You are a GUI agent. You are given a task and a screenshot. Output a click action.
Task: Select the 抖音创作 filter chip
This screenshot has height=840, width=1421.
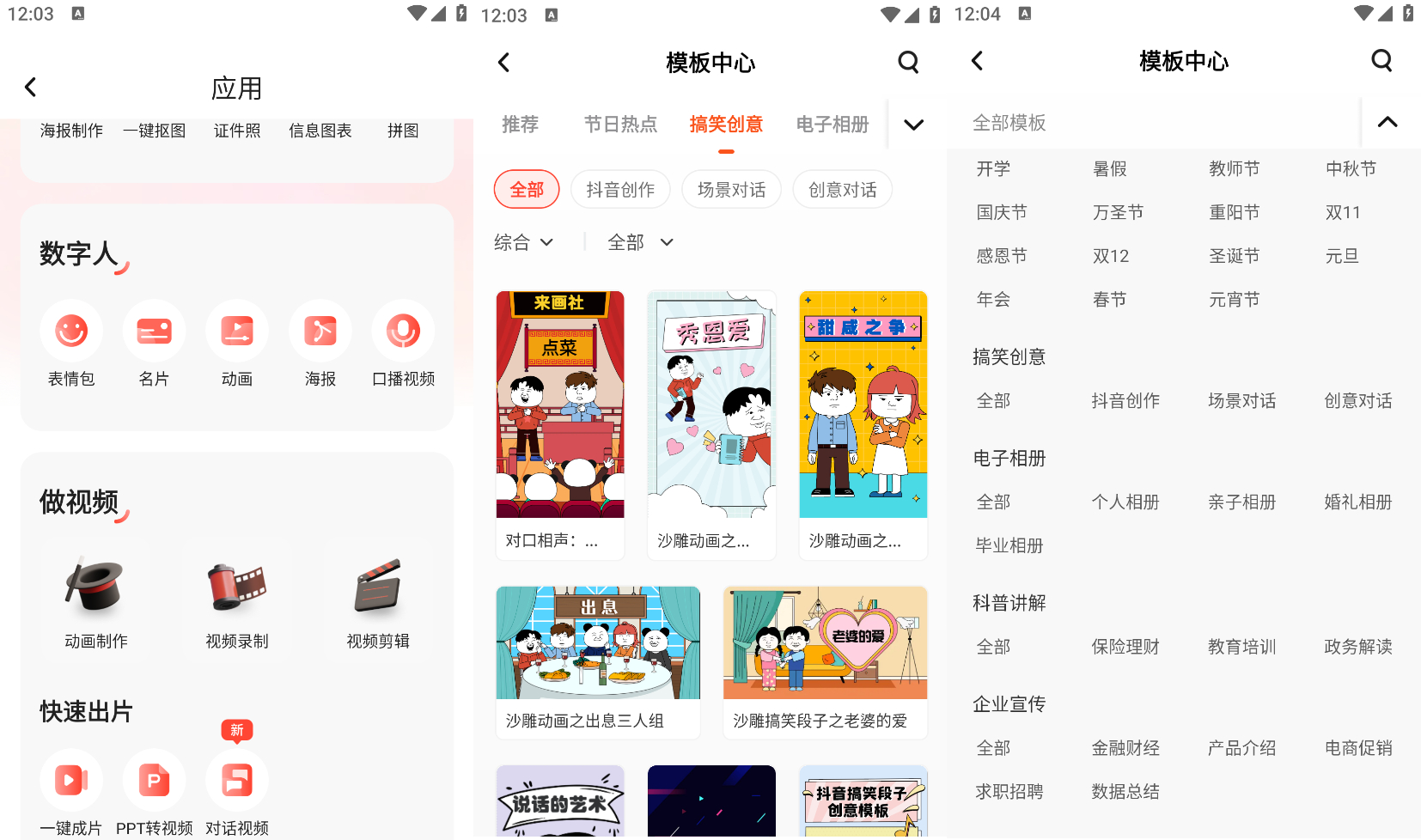[x=620, y=190]
